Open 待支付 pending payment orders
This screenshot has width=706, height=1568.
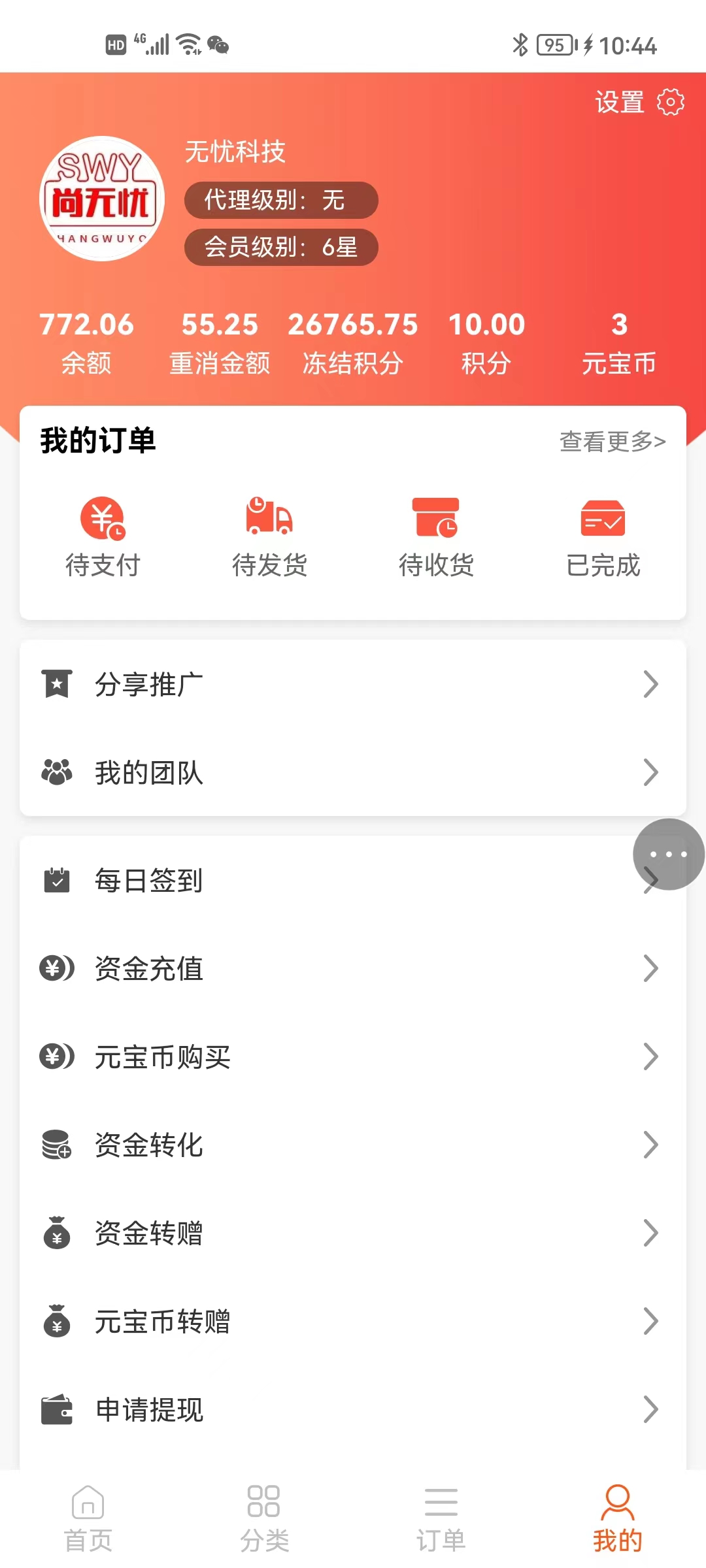tap(103, 537)
